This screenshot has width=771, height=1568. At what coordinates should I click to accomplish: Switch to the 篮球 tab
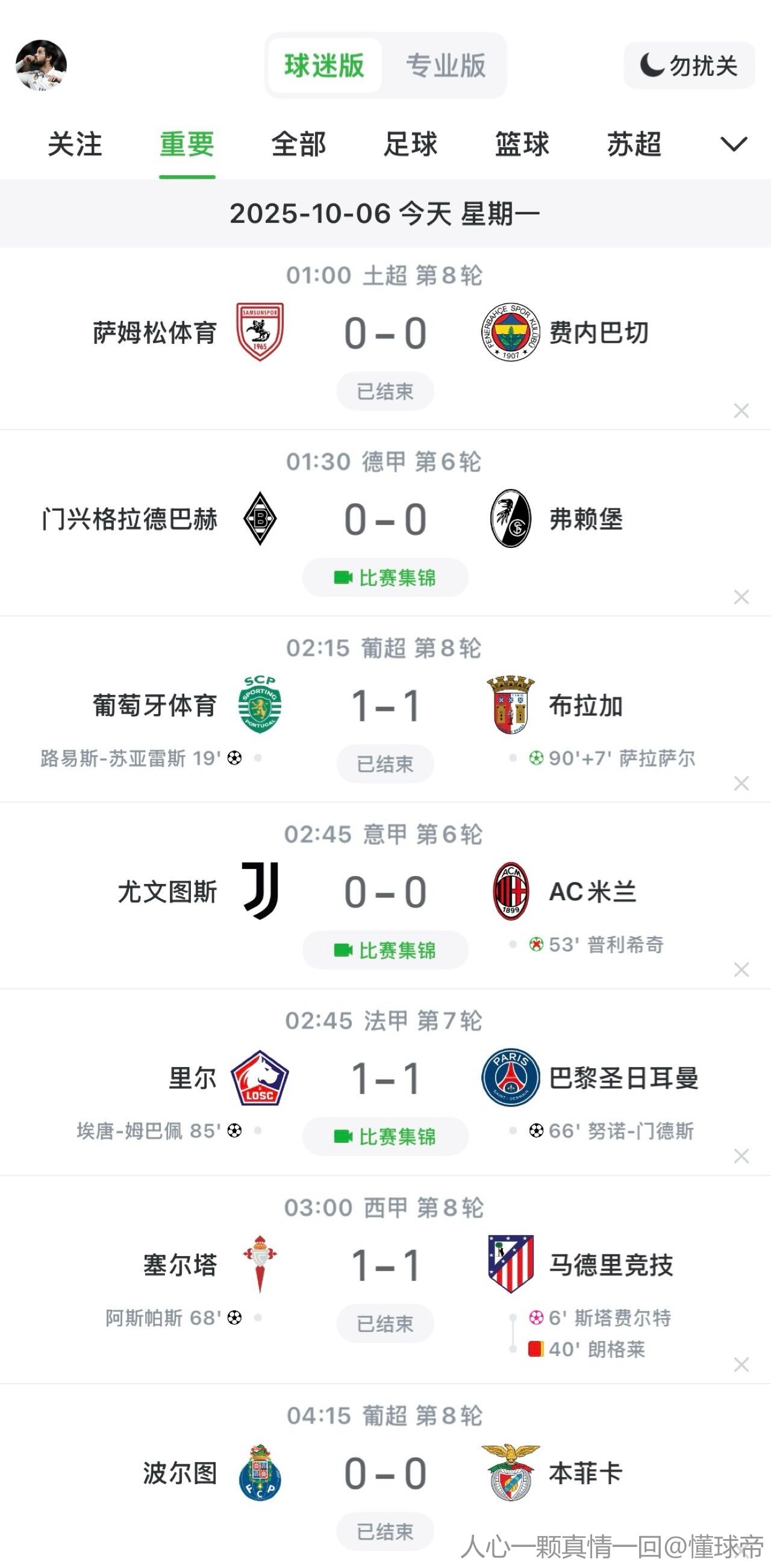(x=522, y=145)
